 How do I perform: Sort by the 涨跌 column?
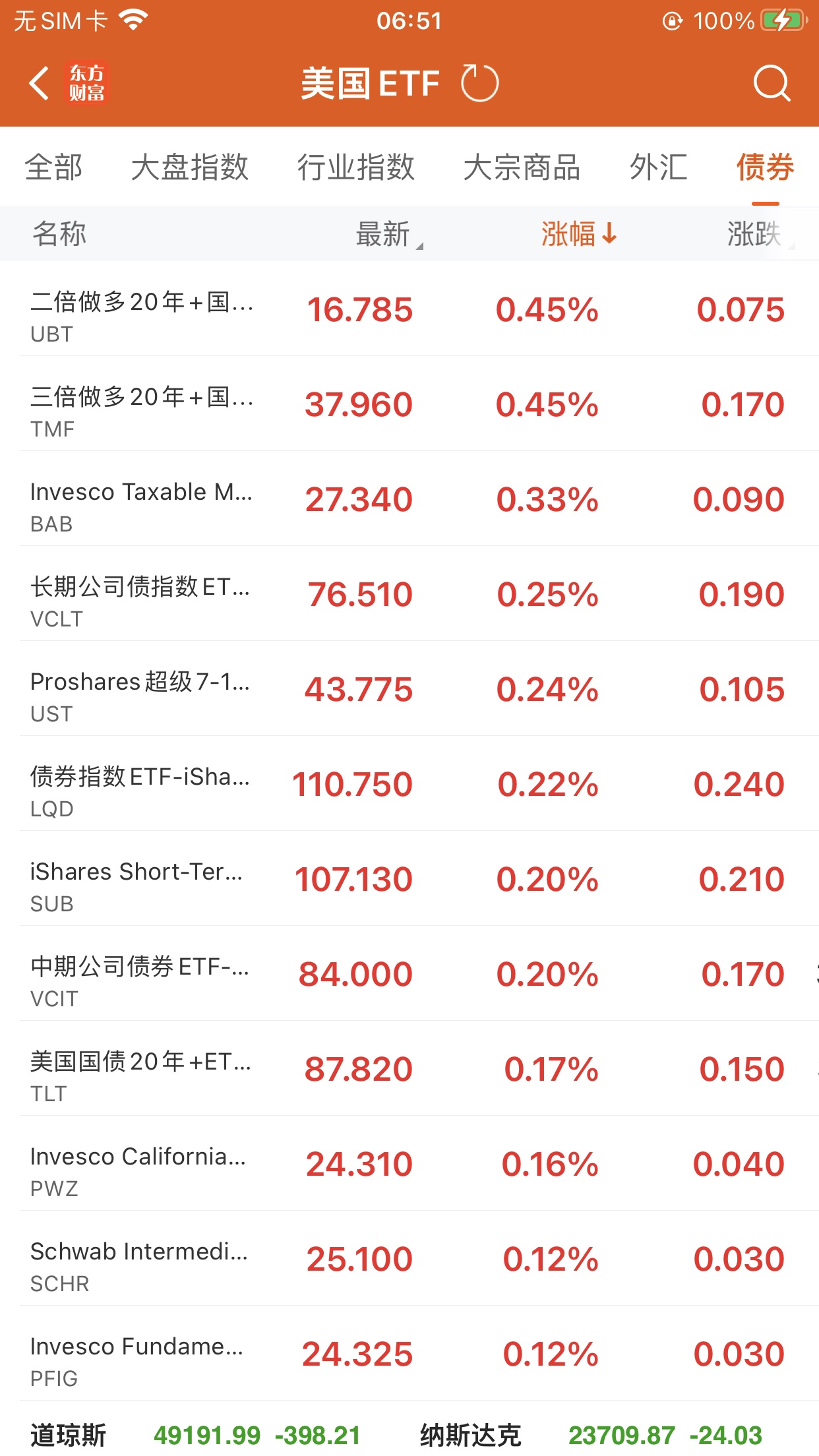[756, 234]
